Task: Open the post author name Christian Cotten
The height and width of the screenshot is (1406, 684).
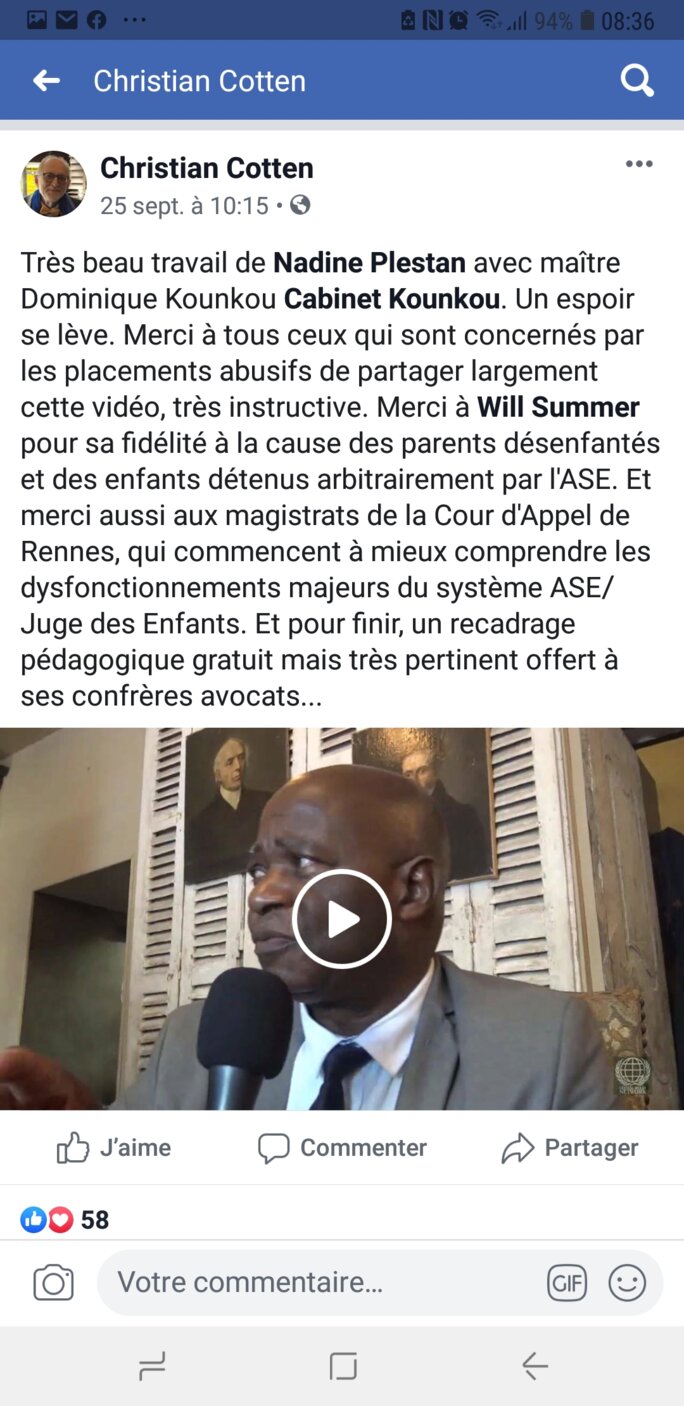Action: pyautogui.click(x=207, y=168)
